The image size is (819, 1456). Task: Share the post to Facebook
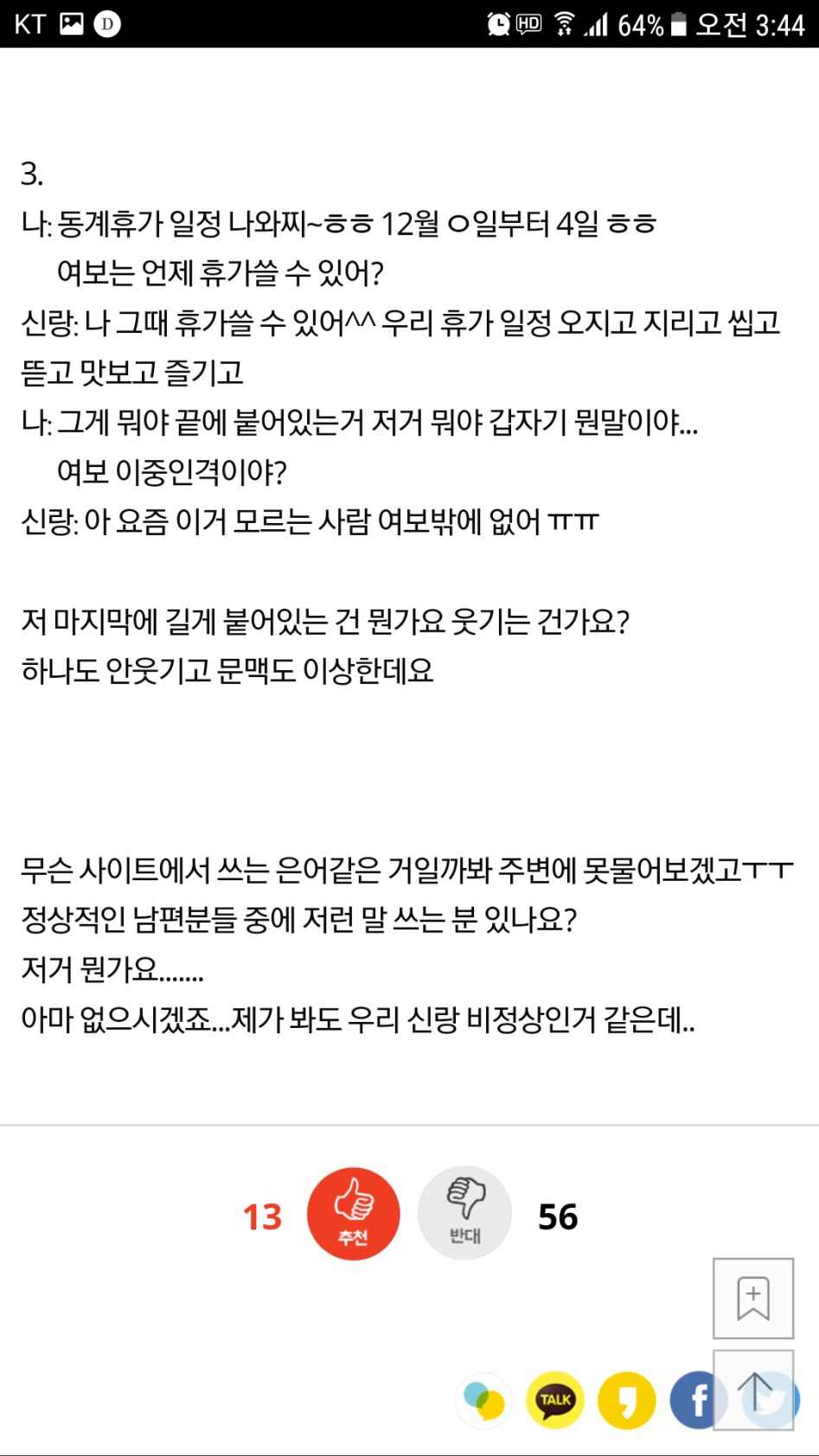[695, 1399]
